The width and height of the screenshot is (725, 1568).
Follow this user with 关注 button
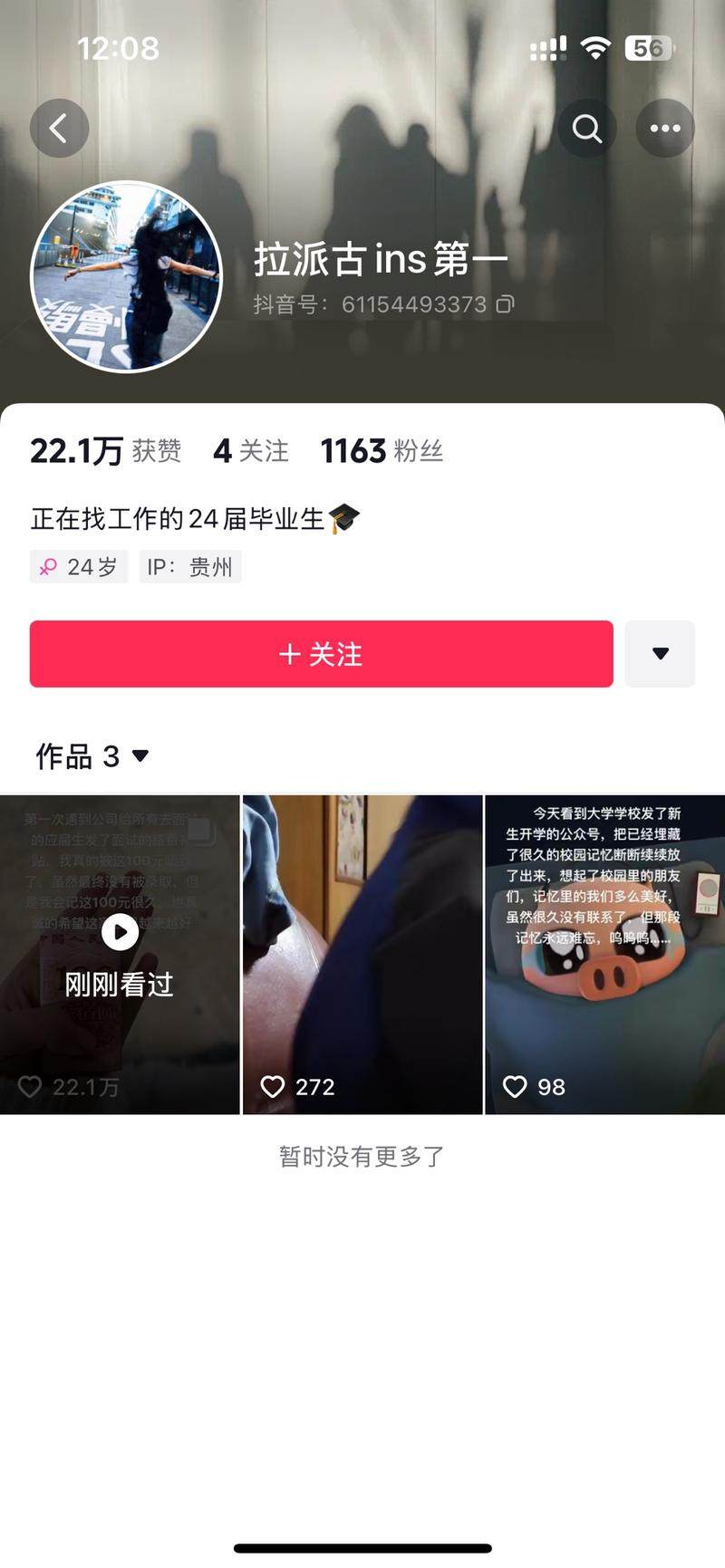click(x=321, y=654)
